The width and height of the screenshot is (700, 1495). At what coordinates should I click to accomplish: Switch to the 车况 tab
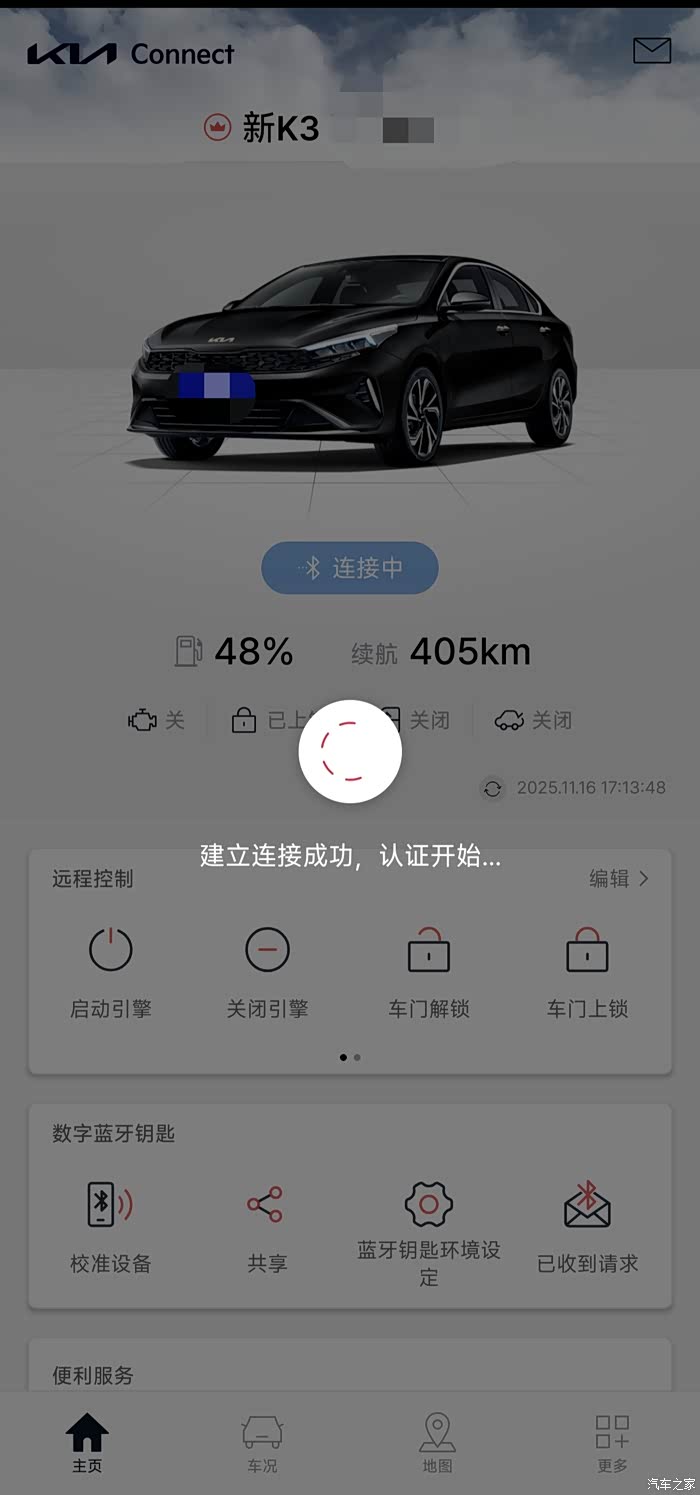(x=262, y=1443)
